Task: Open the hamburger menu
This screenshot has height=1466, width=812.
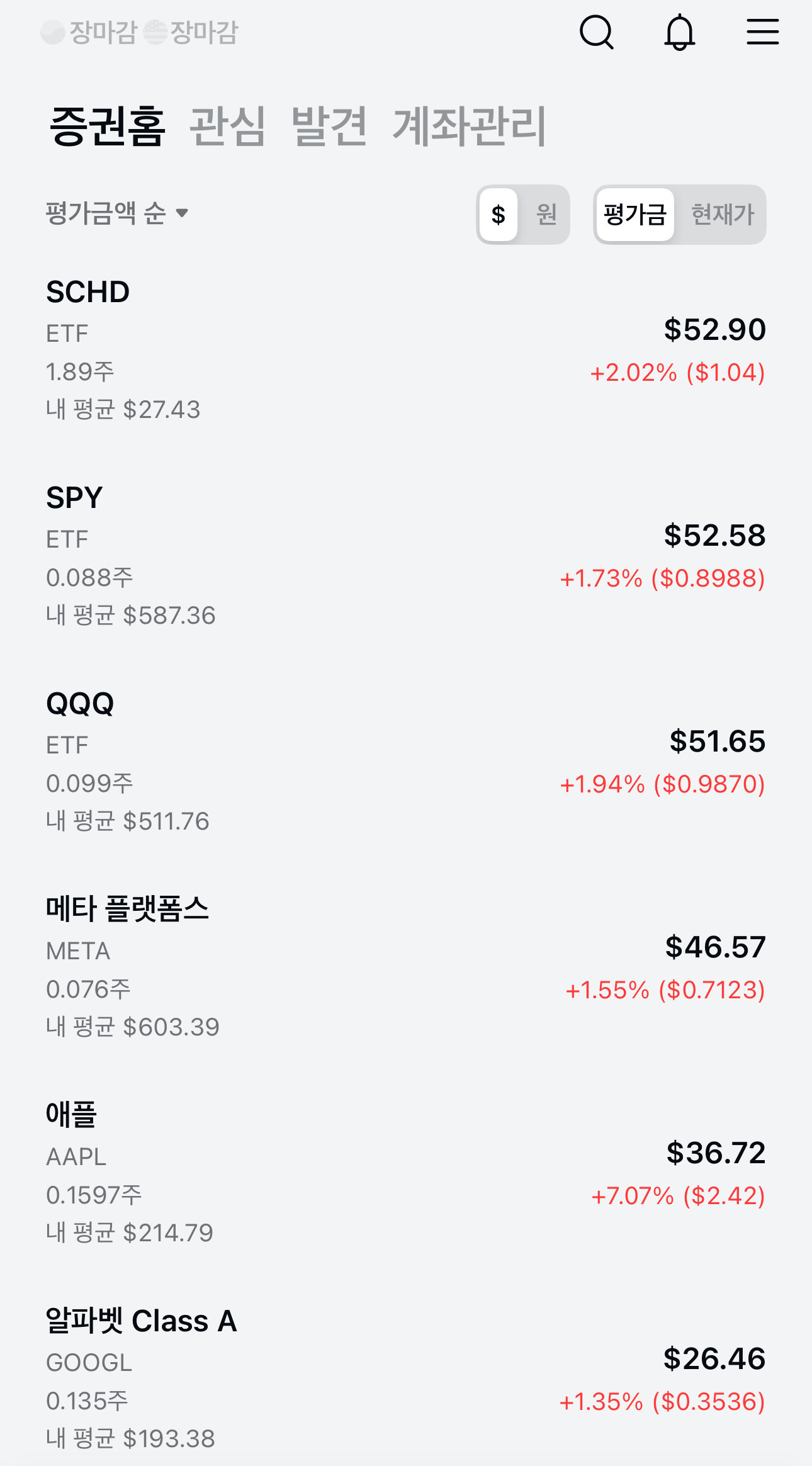Action: [762, 31]
